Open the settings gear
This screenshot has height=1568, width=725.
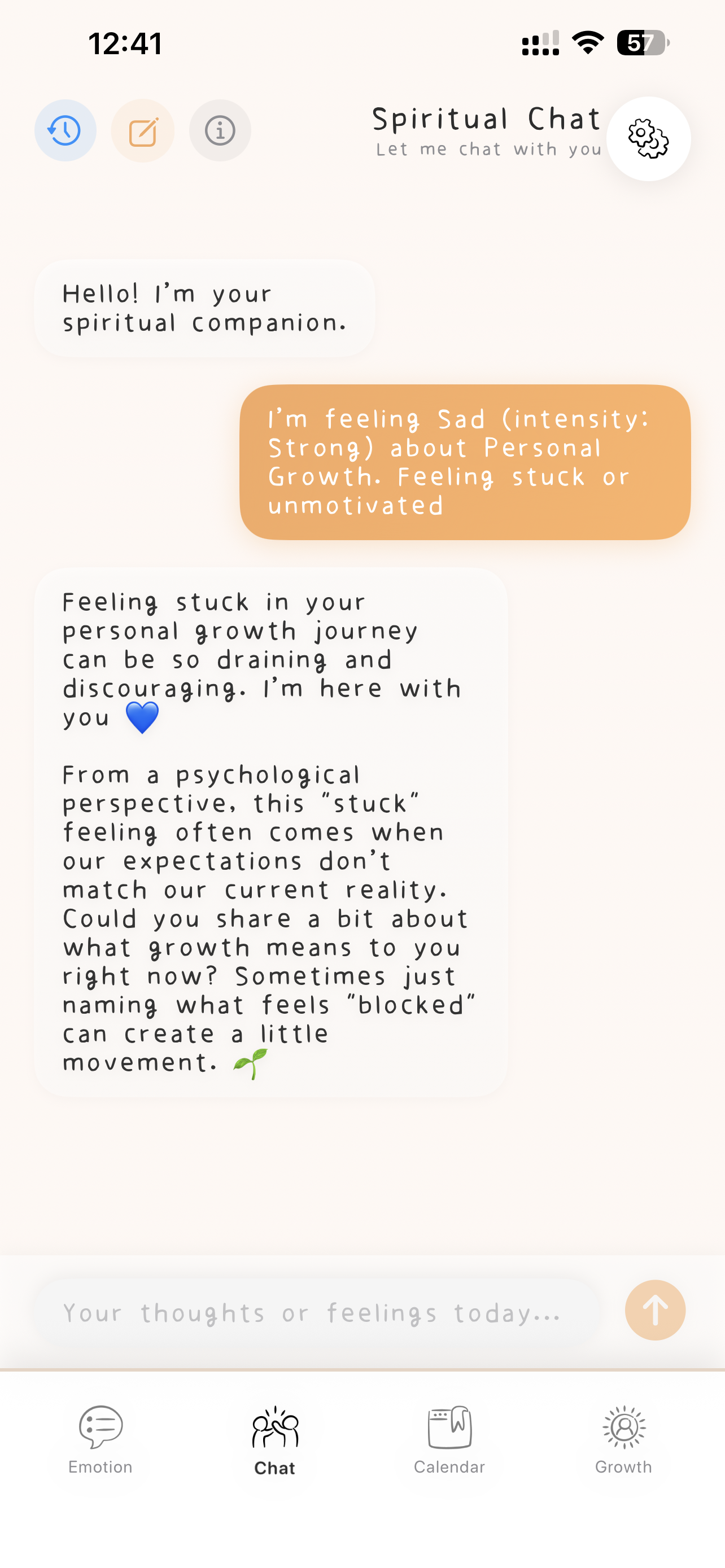tap(648, 139)
